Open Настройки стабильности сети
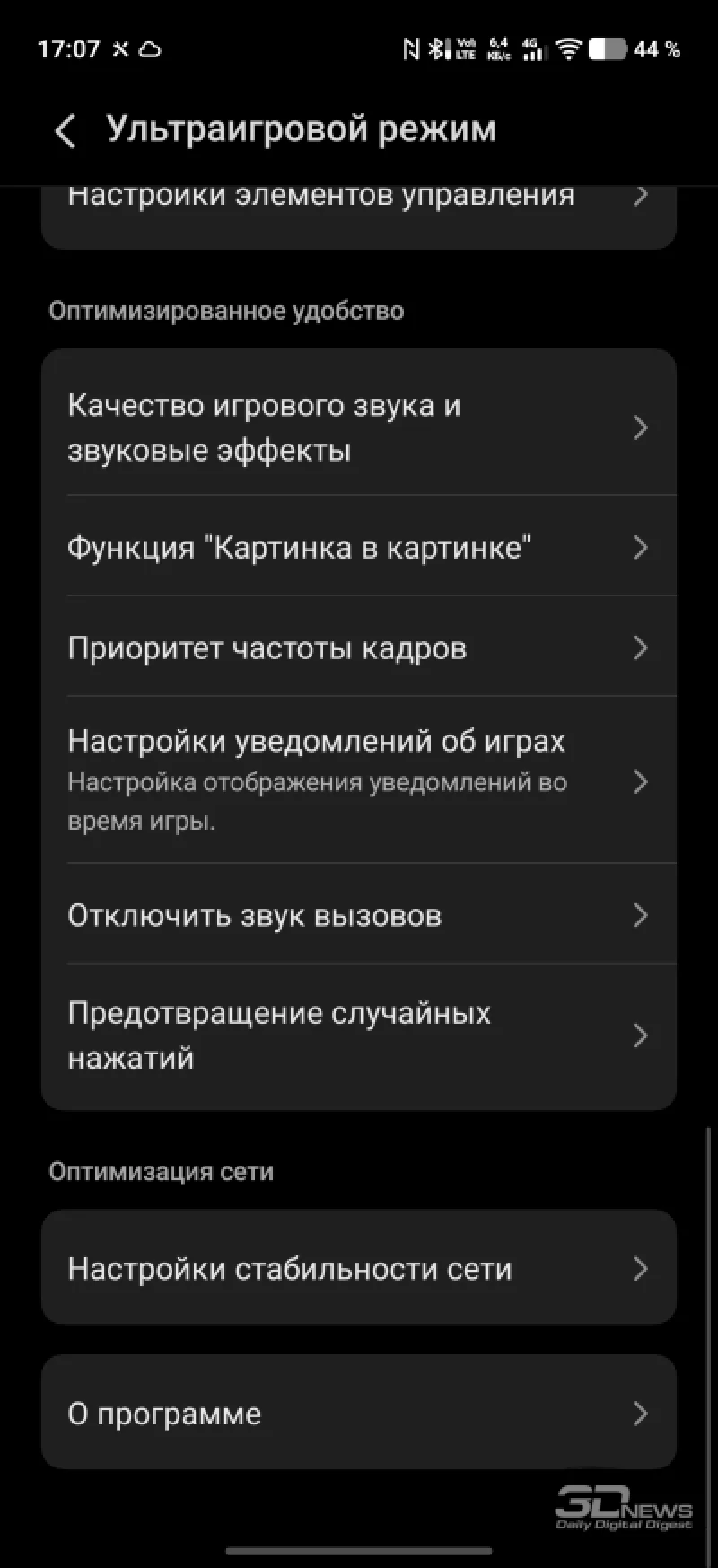This screenshot has width=718, height=1568. click(357, 1269)
